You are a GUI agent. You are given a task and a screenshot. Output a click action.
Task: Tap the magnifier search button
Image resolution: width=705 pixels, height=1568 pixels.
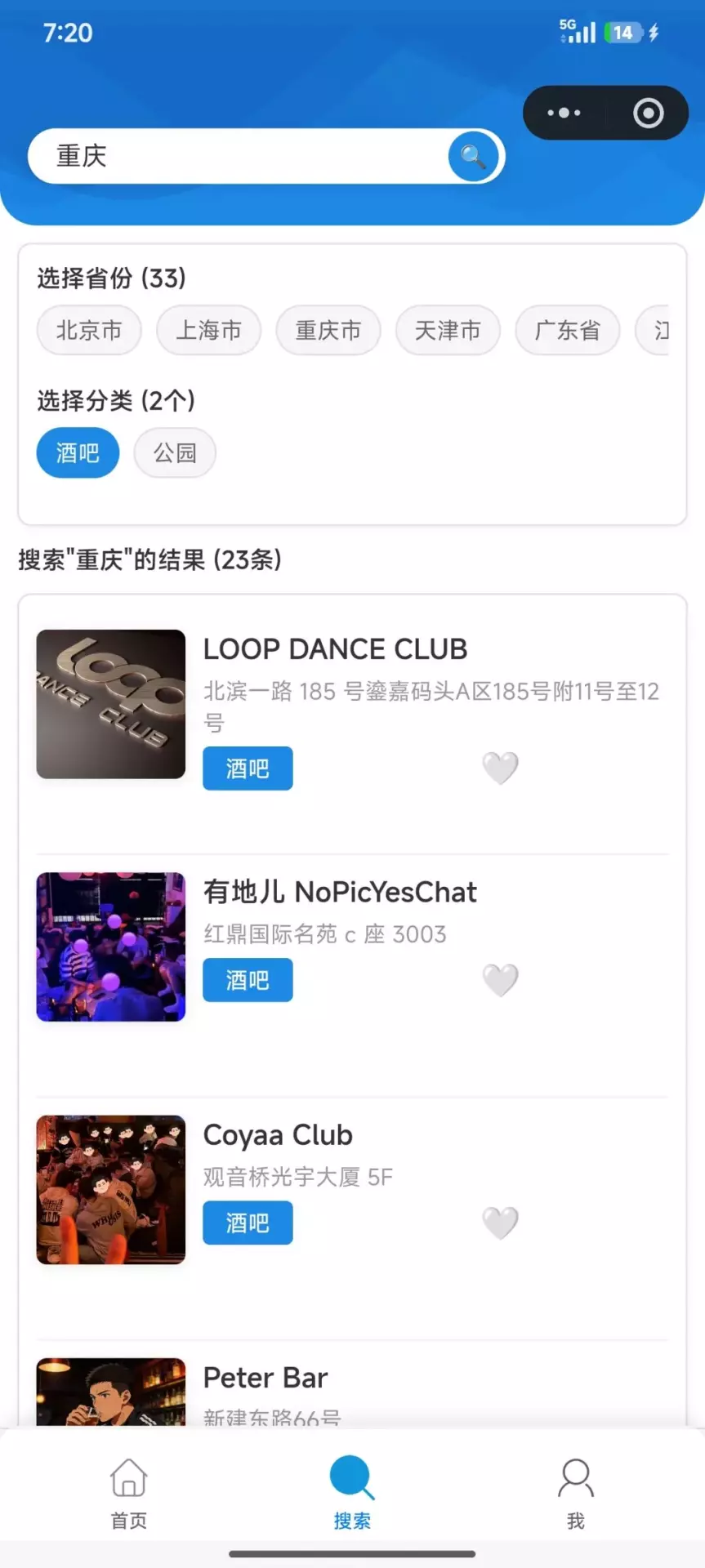point(473,156)
